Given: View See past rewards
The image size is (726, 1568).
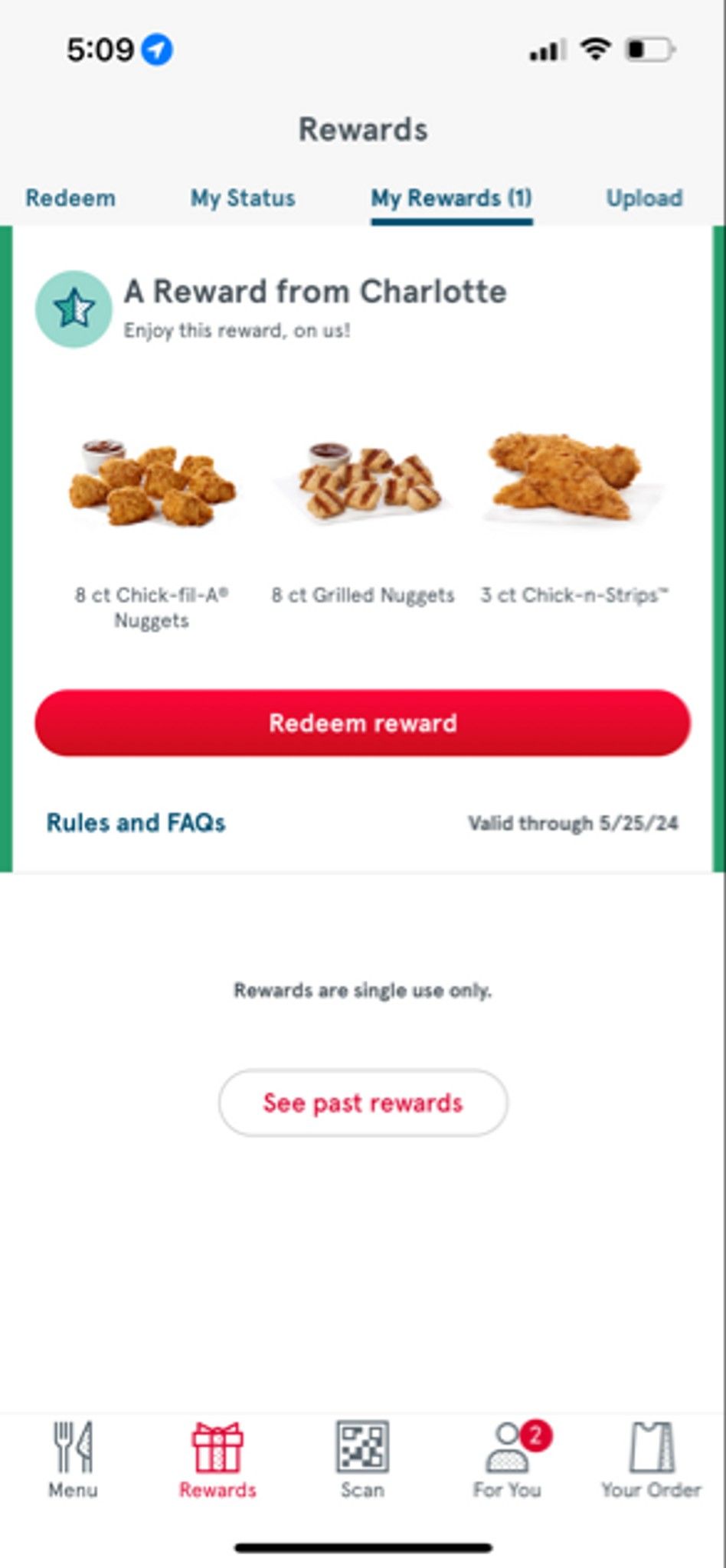Looking at the screenshot, I should click(x=363, y=1103).
